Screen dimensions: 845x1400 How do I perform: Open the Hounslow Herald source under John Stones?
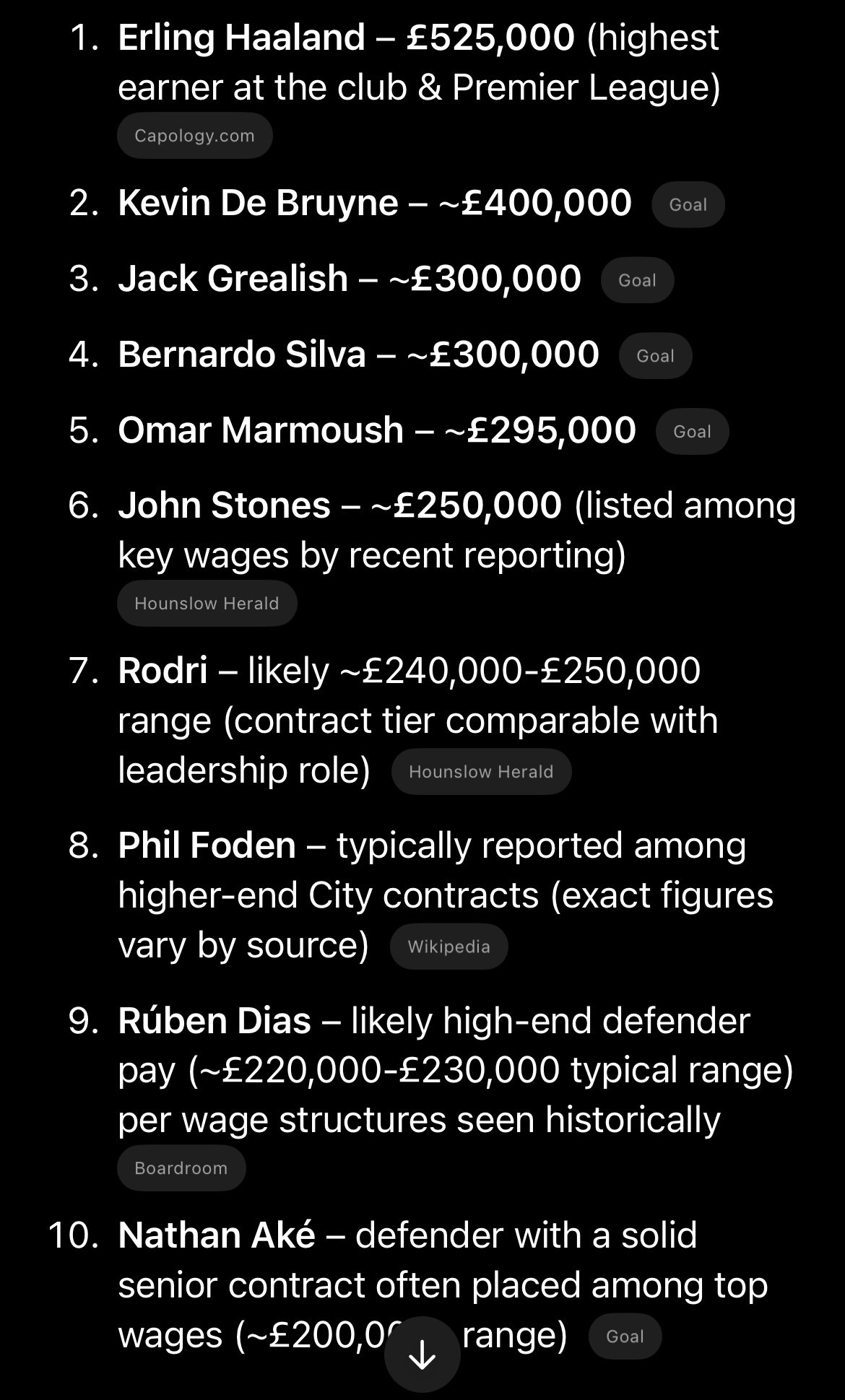(x=207, y=604)
